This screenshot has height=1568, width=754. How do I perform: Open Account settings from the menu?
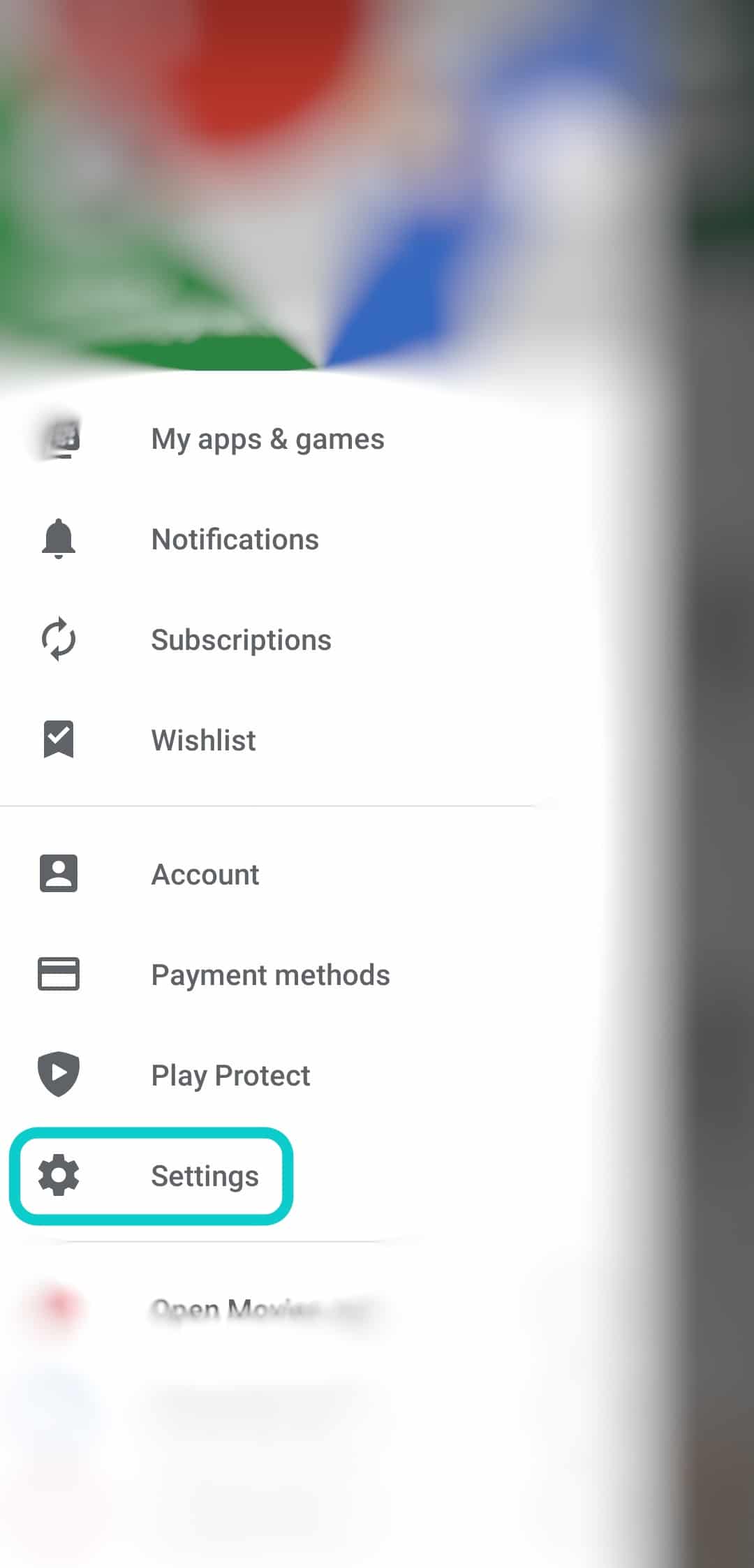click(205, 873)
